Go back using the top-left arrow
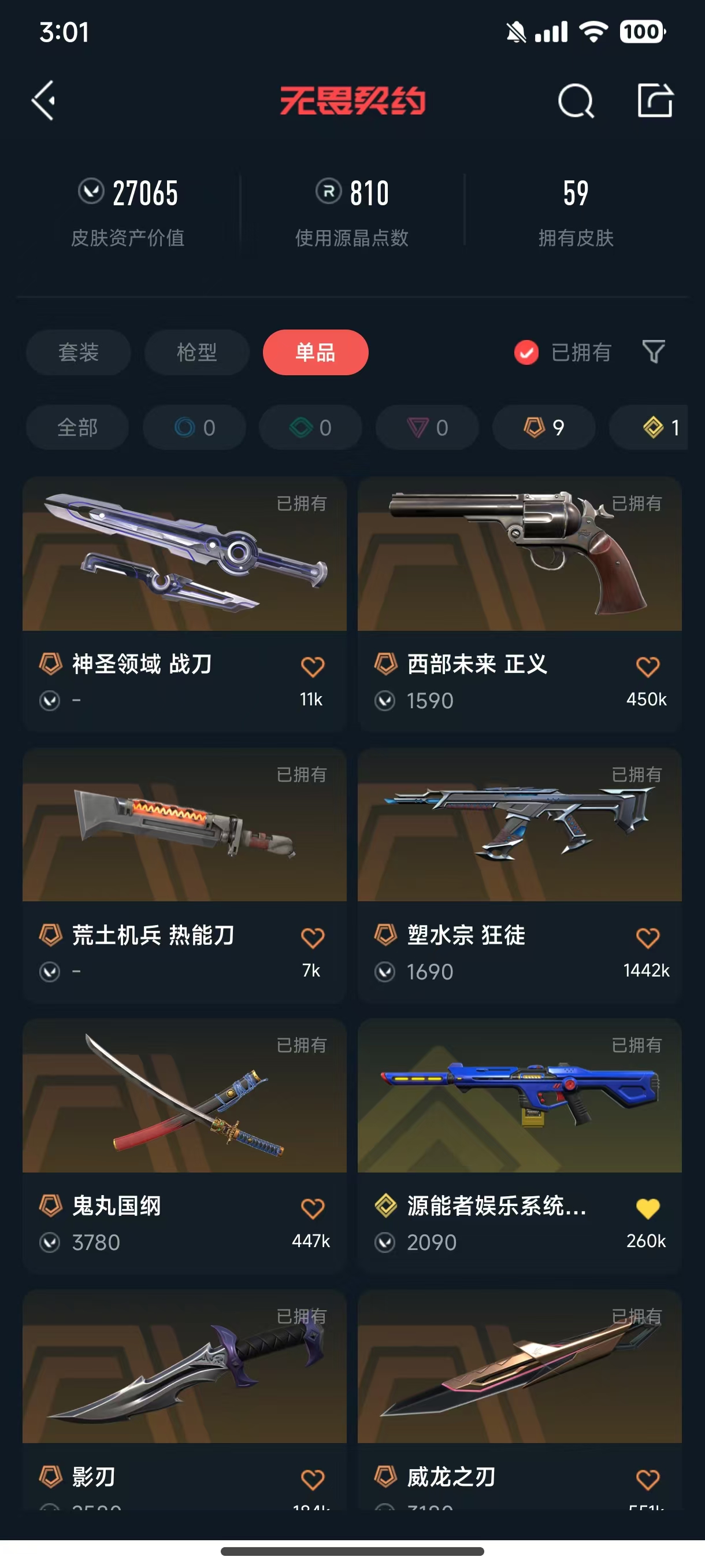 tap(44, 101)
